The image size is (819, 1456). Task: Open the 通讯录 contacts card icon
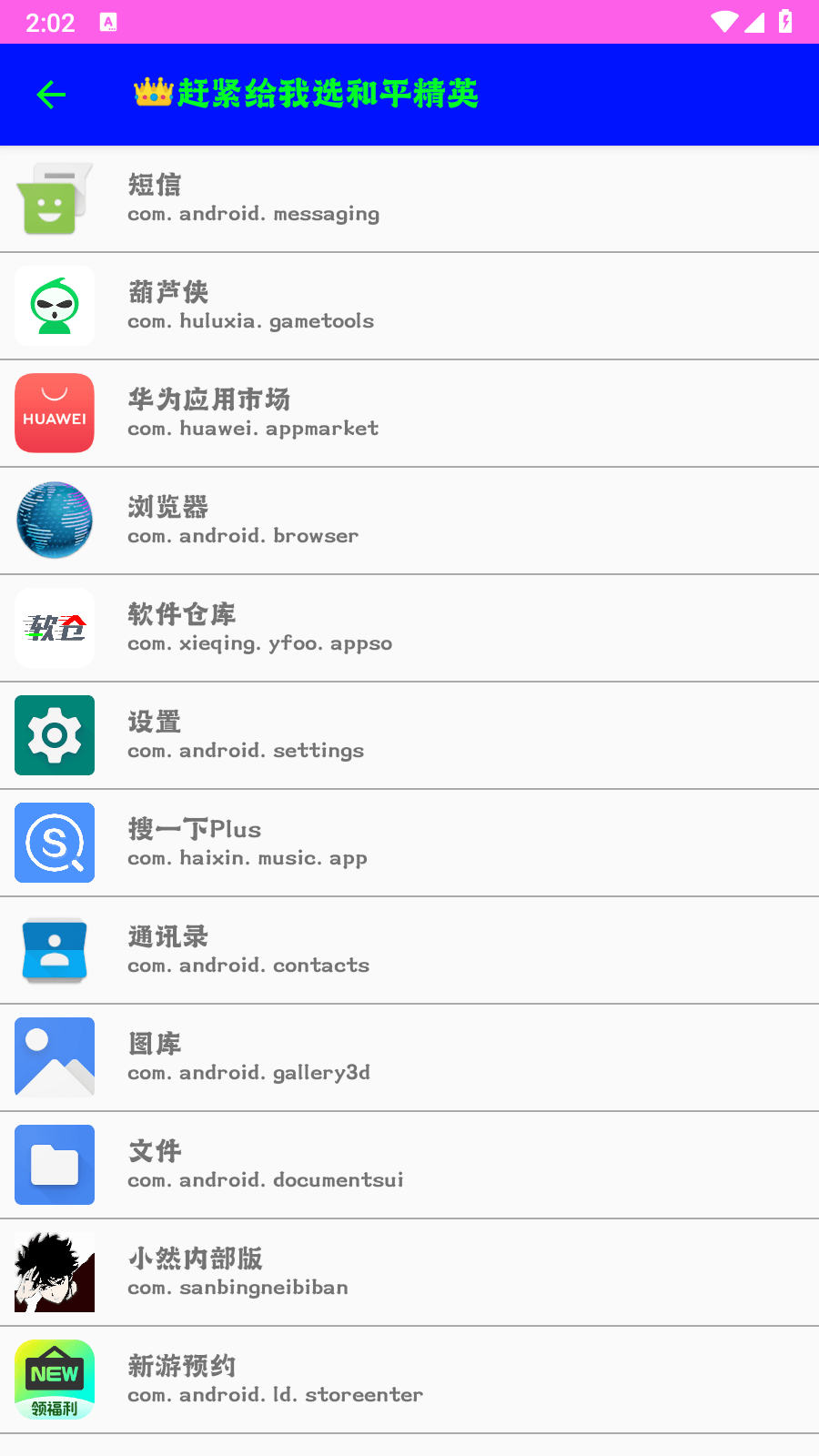click(x=55, y=950)
